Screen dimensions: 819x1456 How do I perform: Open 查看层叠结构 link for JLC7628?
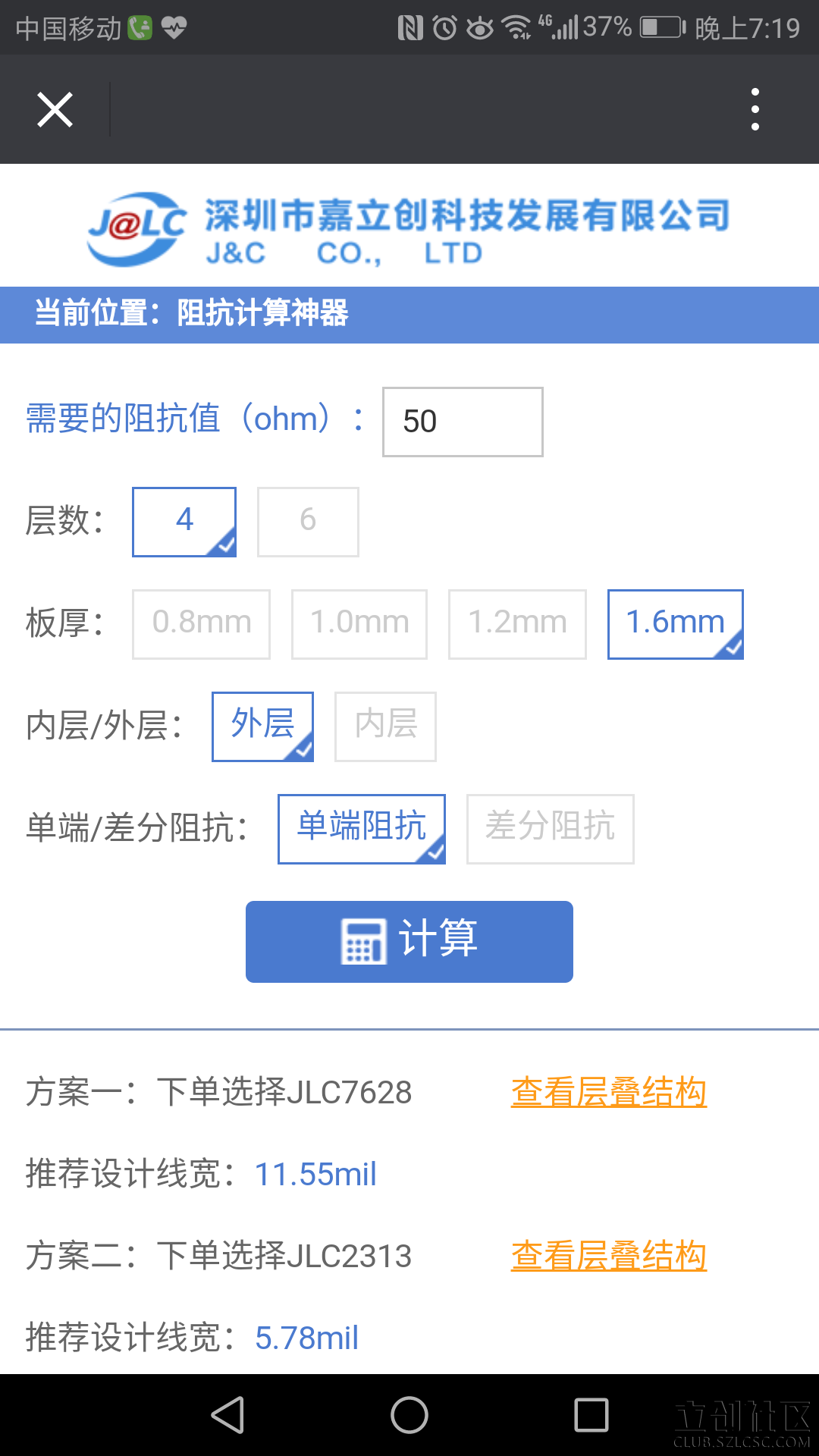click(x=608, y=1093)
